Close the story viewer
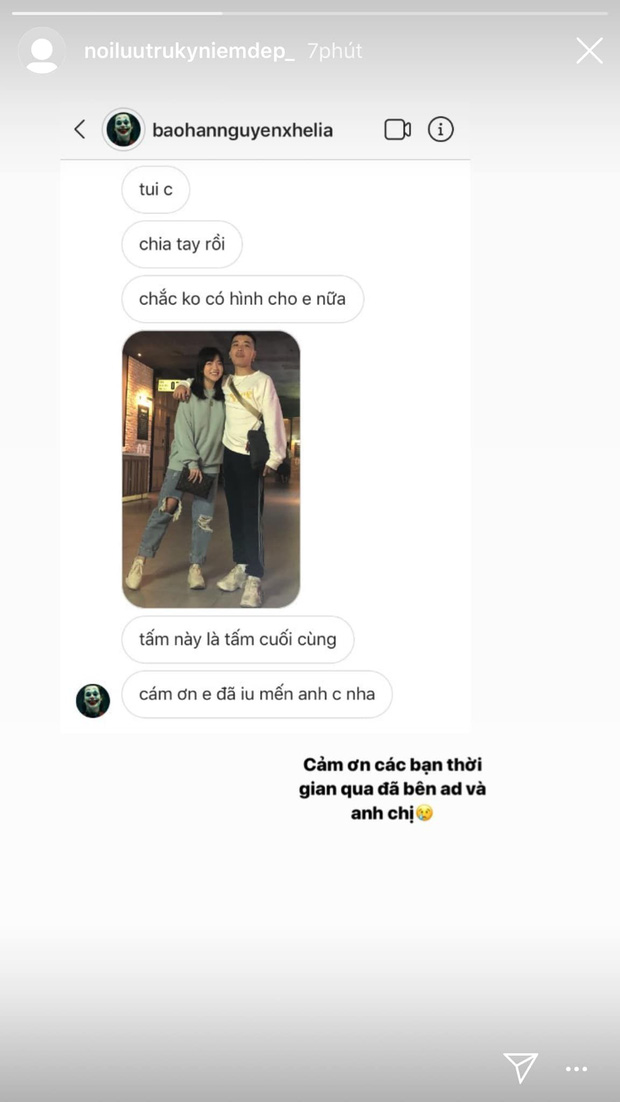The height and width of the screenshot is (1102, 620). (x=589, y=51)
